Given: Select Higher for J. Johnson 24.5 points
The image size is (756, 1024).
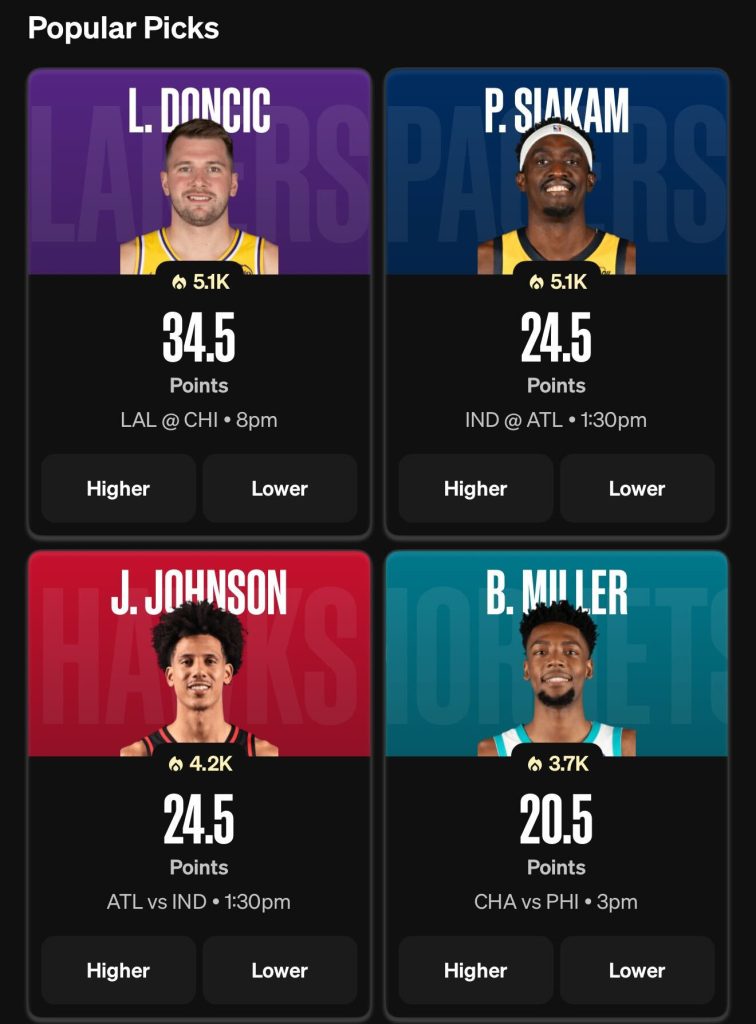Looking at the screenshot, I should pyautogui.click(x=118, y=970).
